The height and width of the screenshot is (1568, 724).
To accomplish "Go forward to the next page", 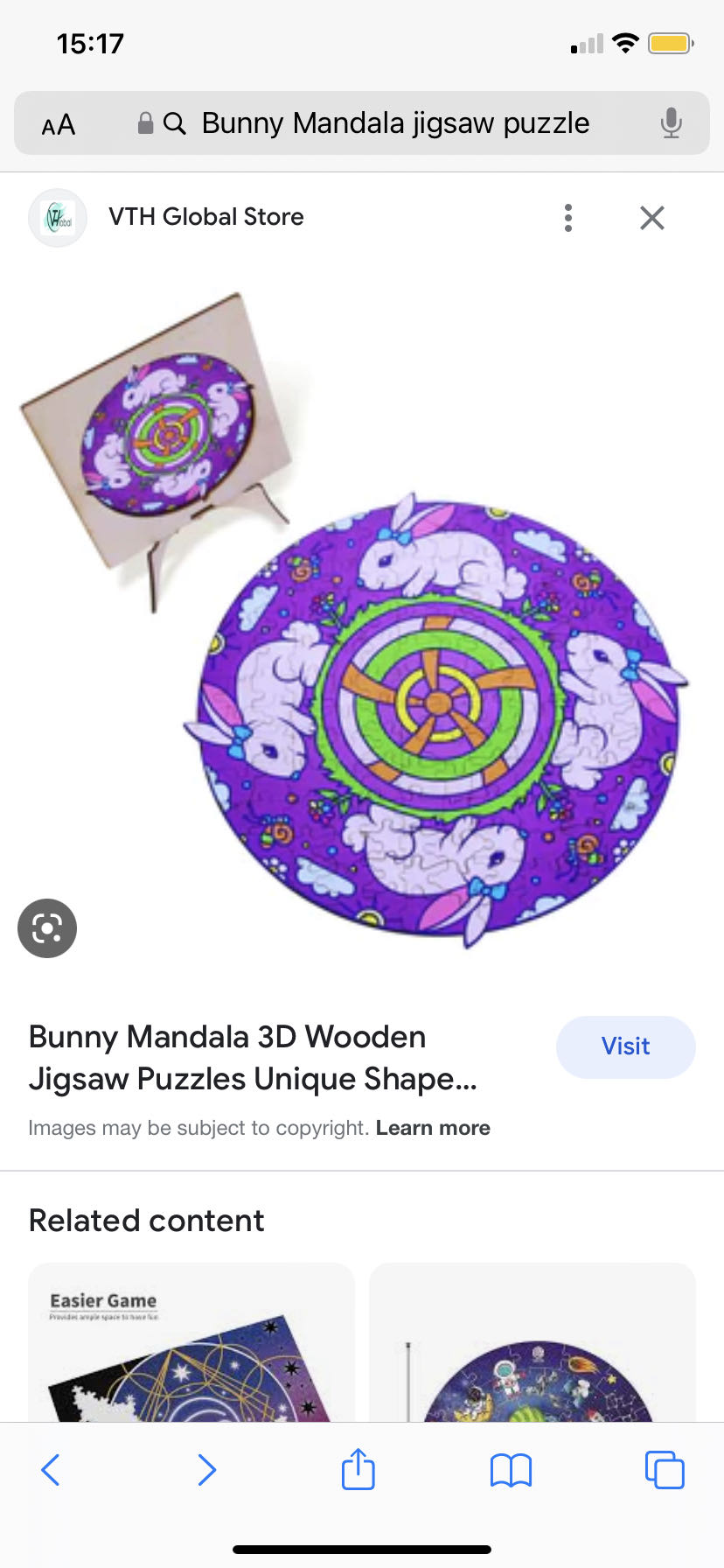I will 206,1470.
